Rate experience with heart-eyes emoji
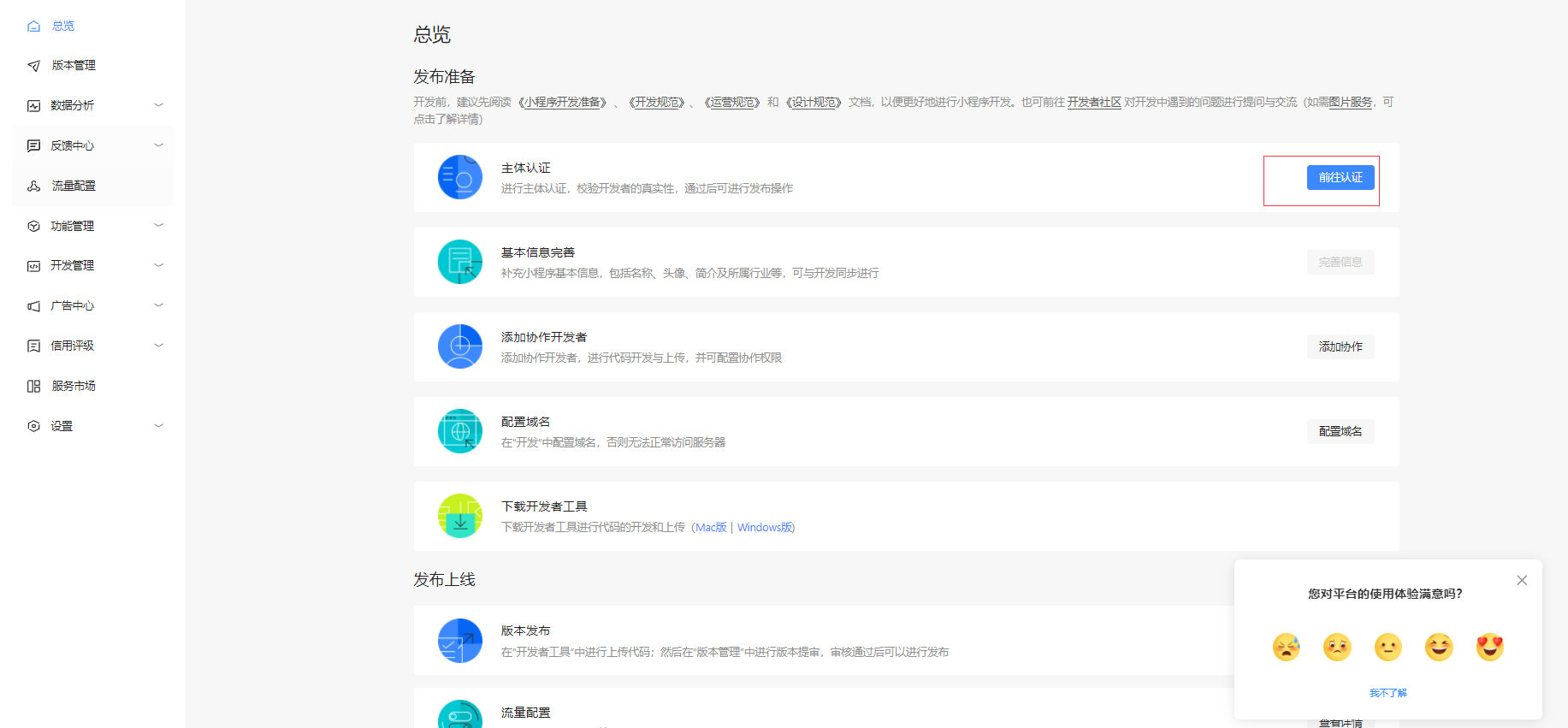The height and width of the screenshot is (728, 1568). click(1489, 647)
